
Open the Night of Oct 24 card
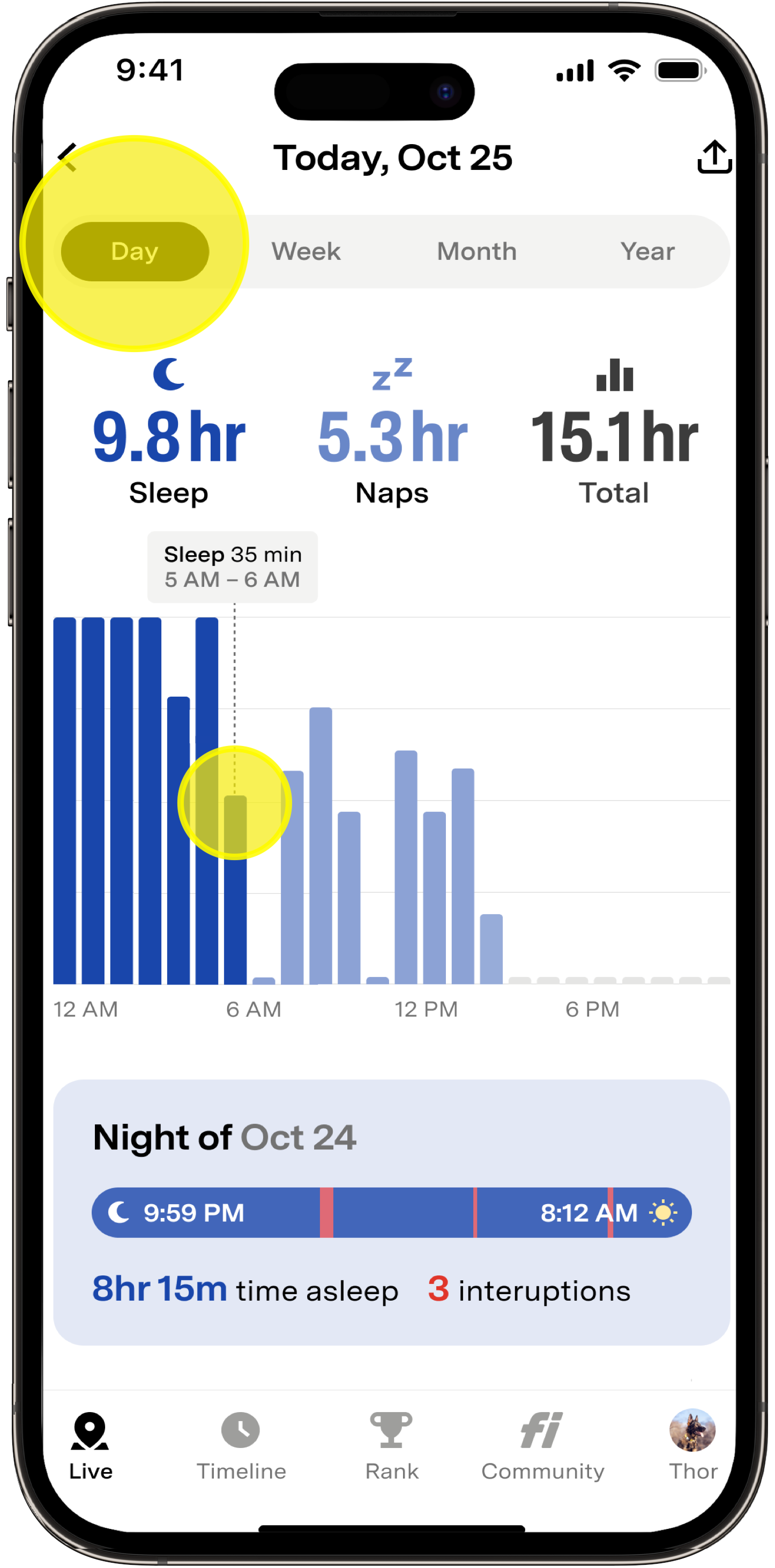click(391, 1212)
